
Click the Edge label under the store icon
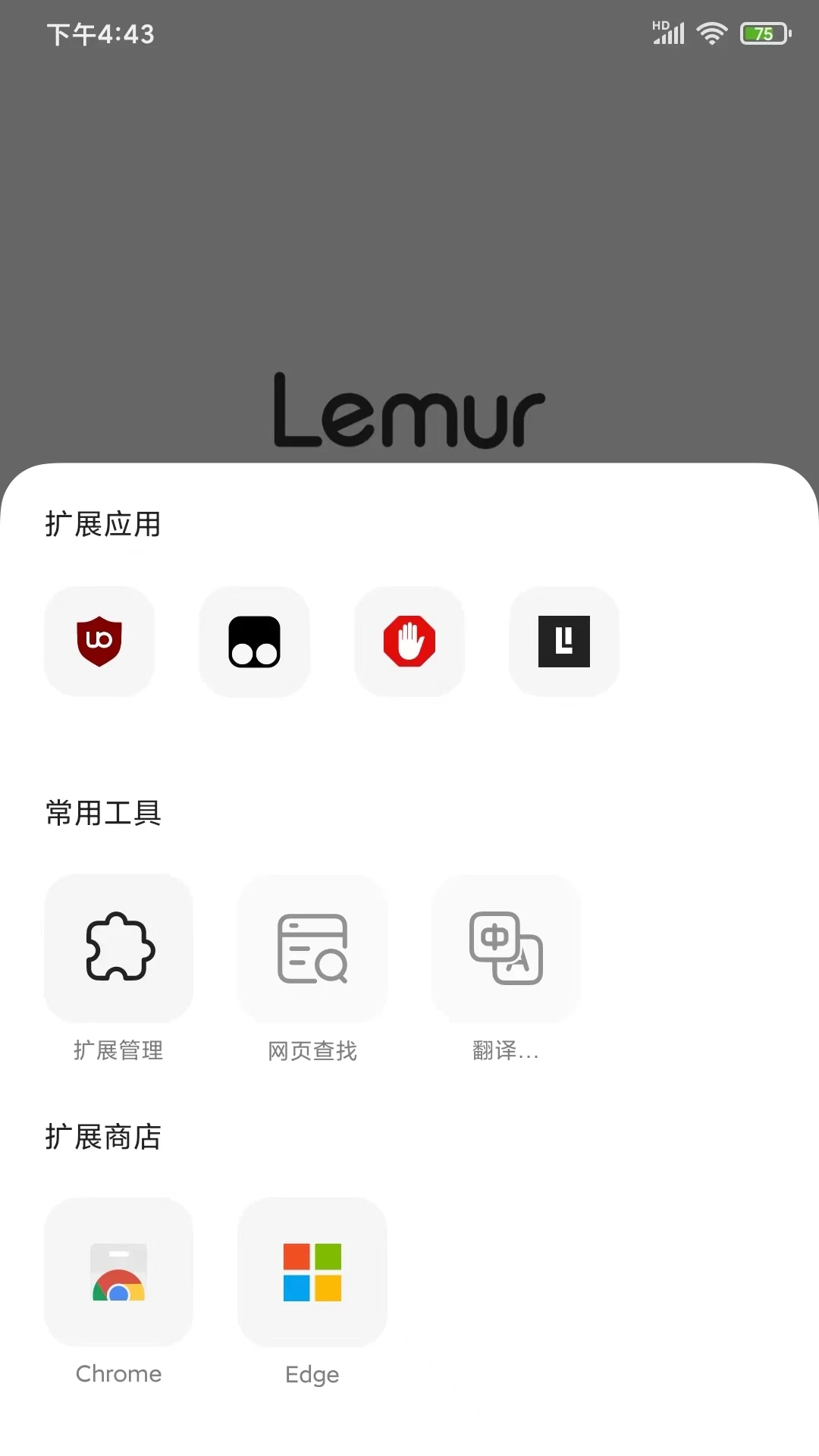coord(312,1374)
